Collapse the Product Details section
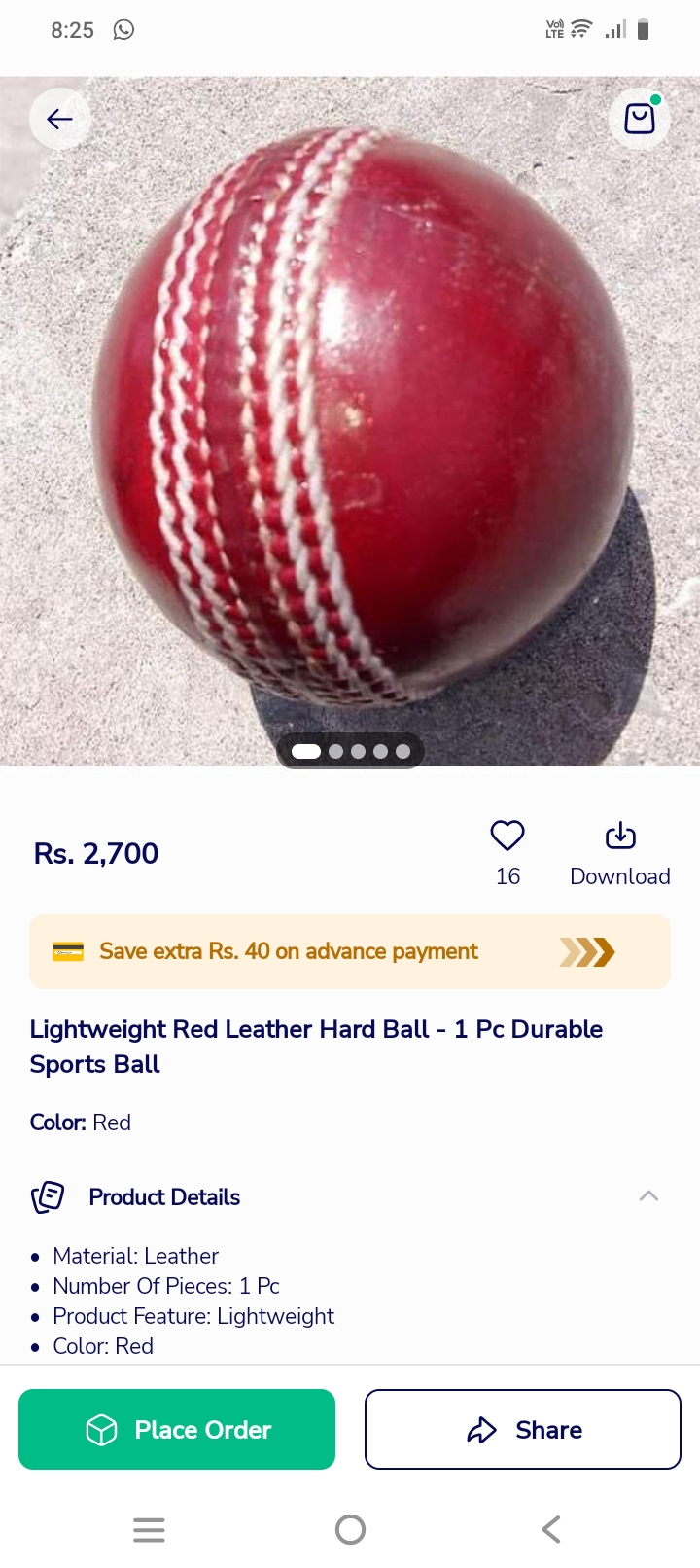This screenshot has height=1568, width=700. pyautogui.click(x=648, y=1196)
